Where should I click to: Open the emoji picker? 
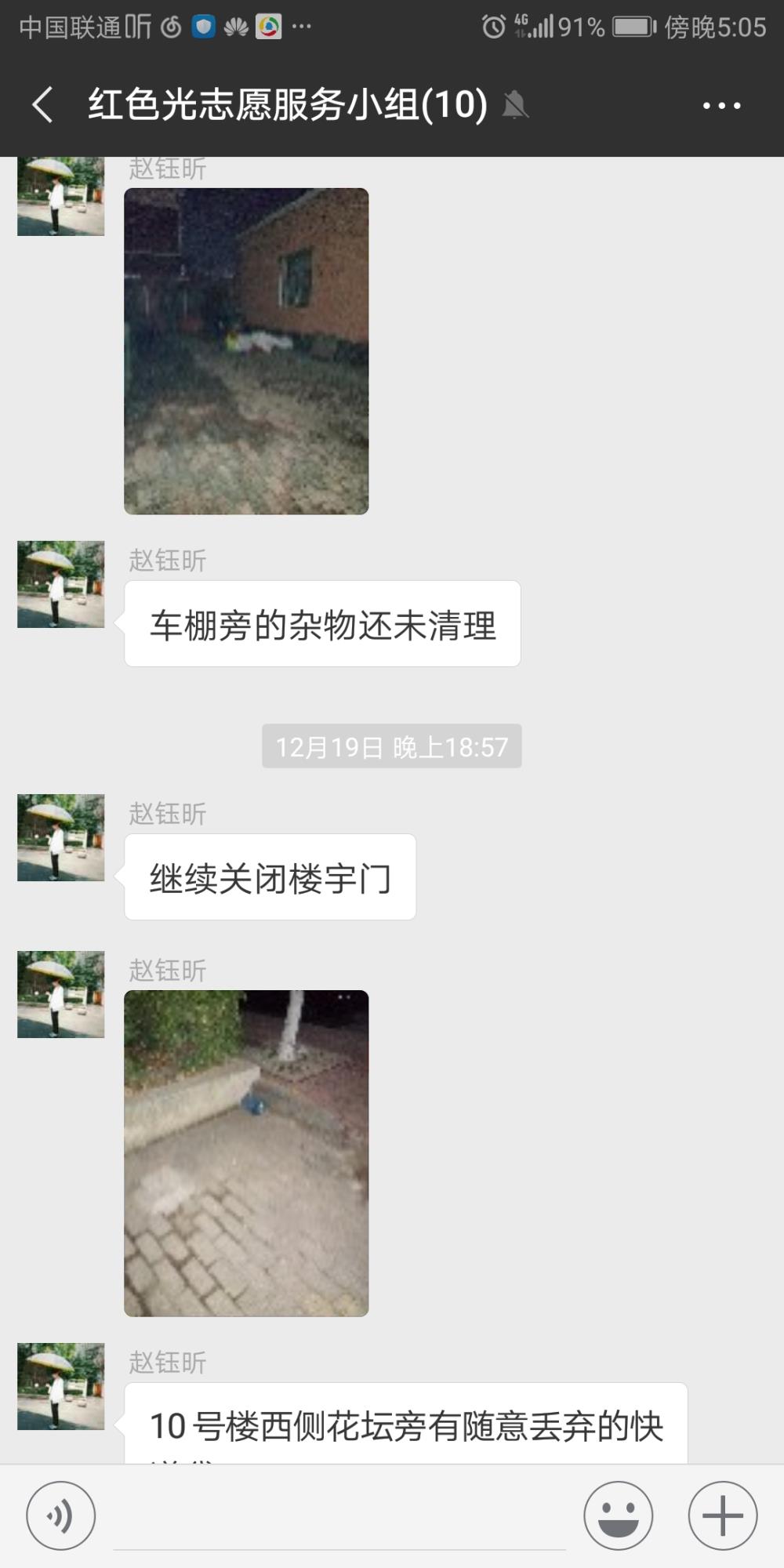tap(618, 1515)
